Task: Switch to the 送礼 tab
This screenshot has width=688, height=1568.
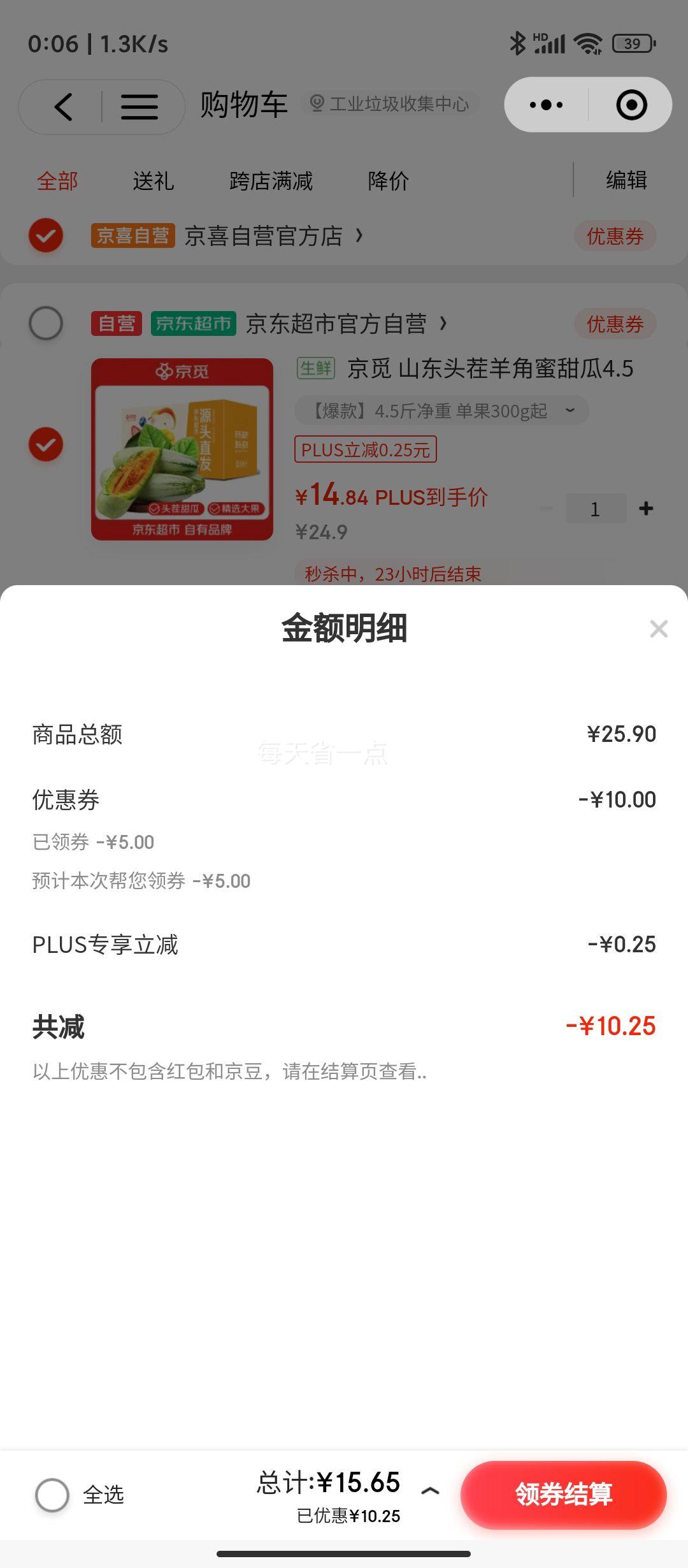Action: coord(153,181)
